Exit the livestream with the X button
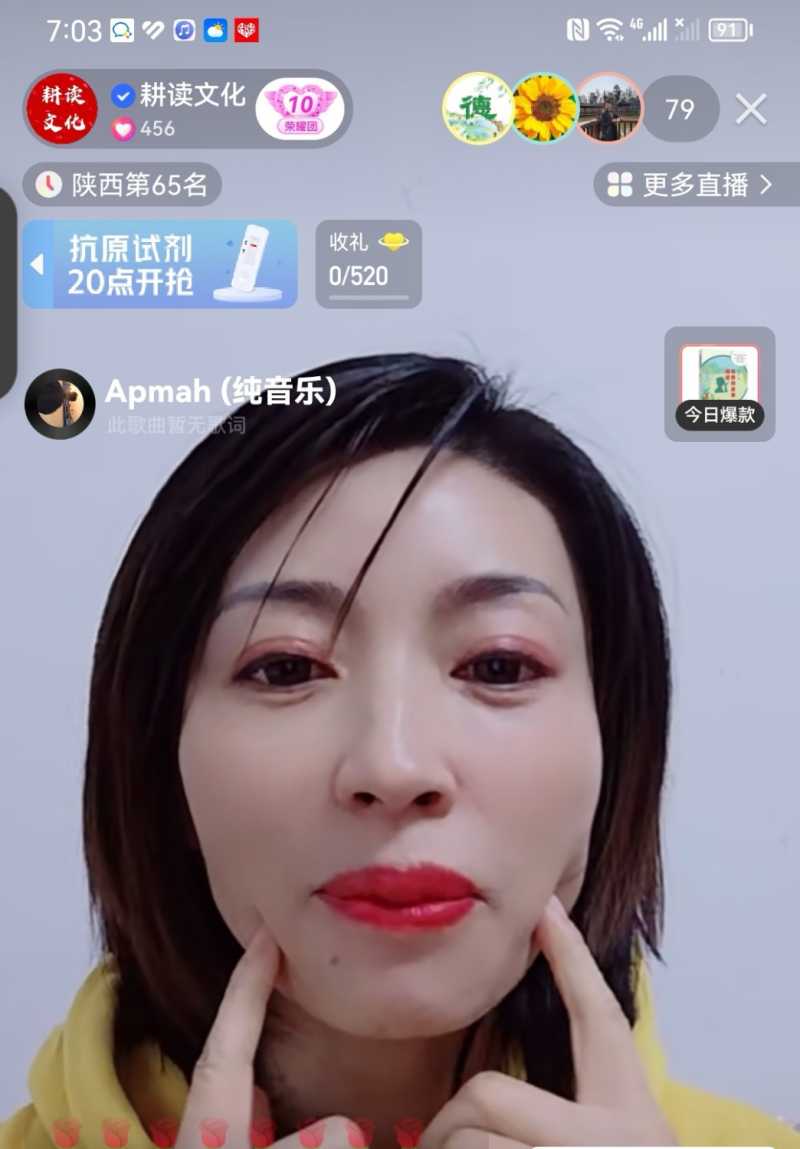This screenshot has width=800, height=1149. (752, 108)
